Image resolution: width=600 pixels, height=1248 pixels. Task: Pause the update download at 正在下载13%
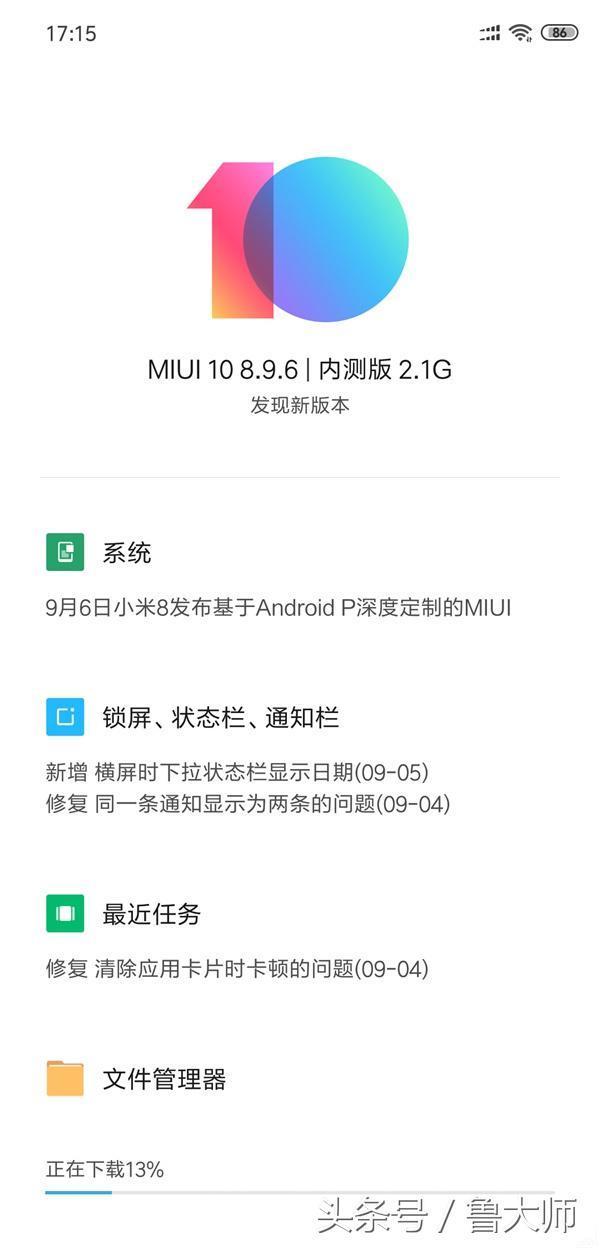299,1180
